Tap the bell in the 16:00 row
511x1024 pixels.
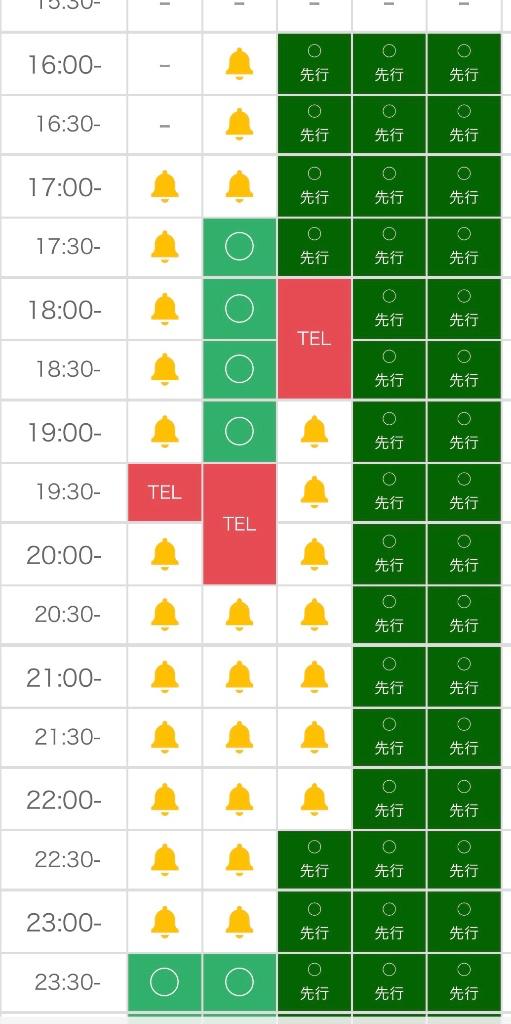239,65
